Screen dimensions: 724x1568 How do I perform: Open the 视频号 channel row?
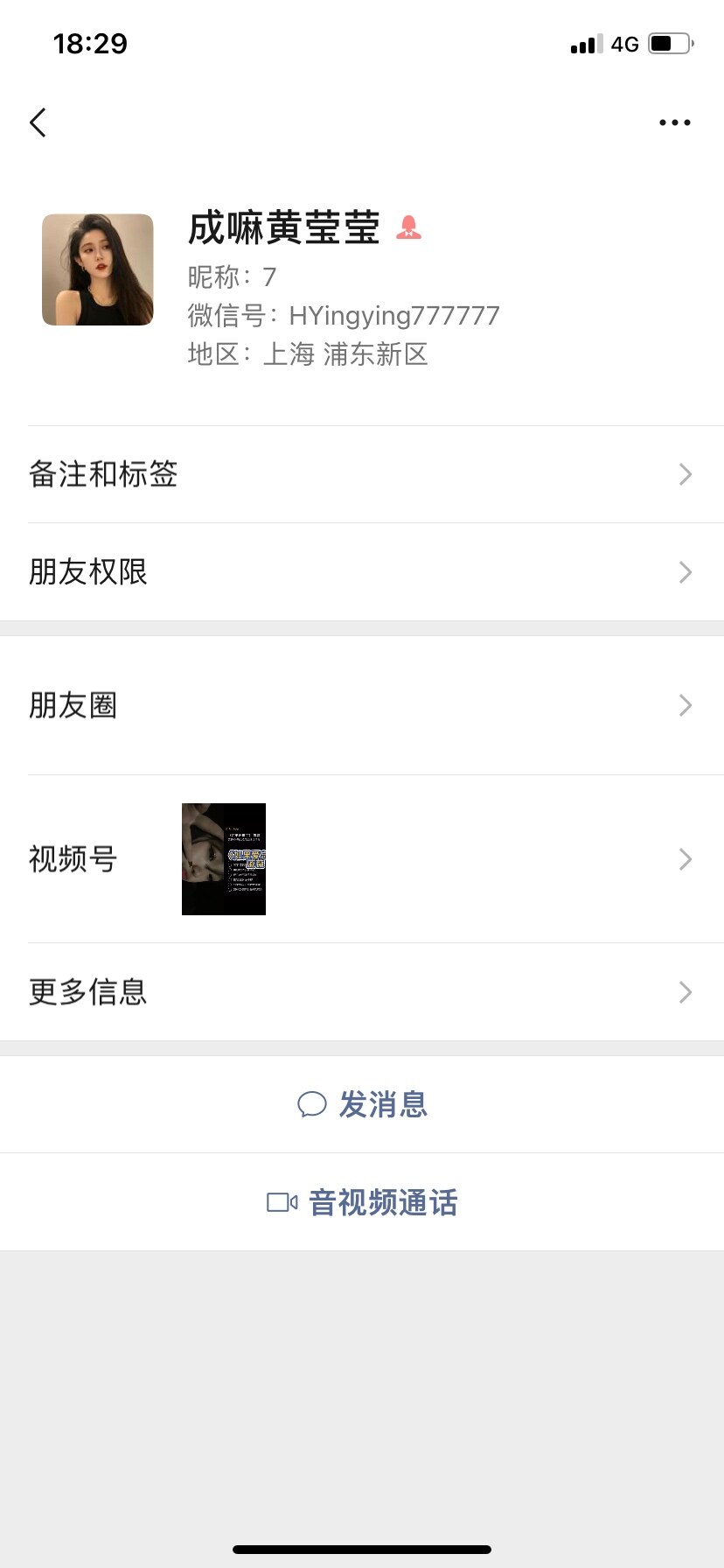[362, 859]
